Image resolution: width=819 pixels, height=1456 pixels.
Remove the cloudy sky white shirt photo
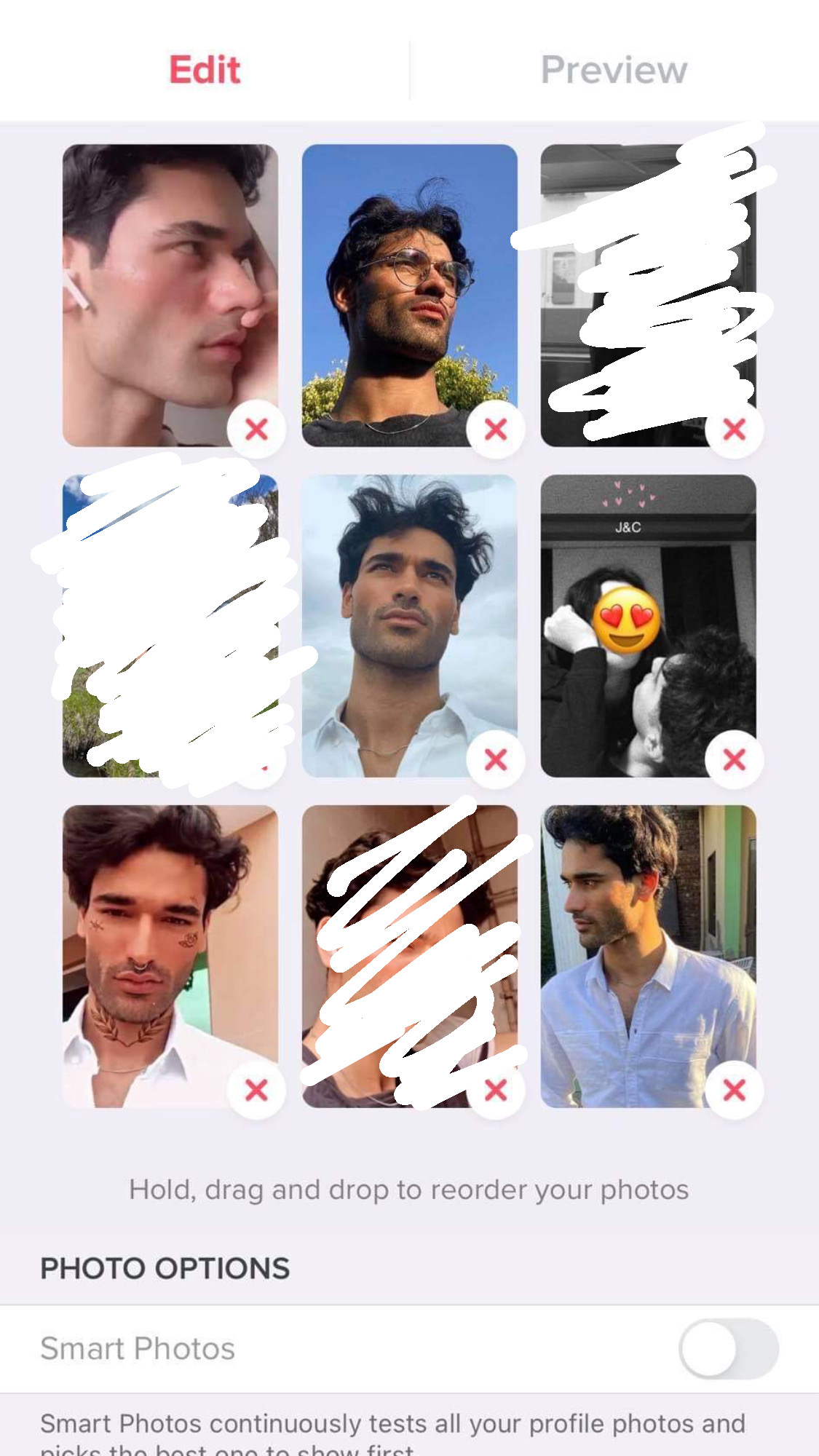point(496,759)
